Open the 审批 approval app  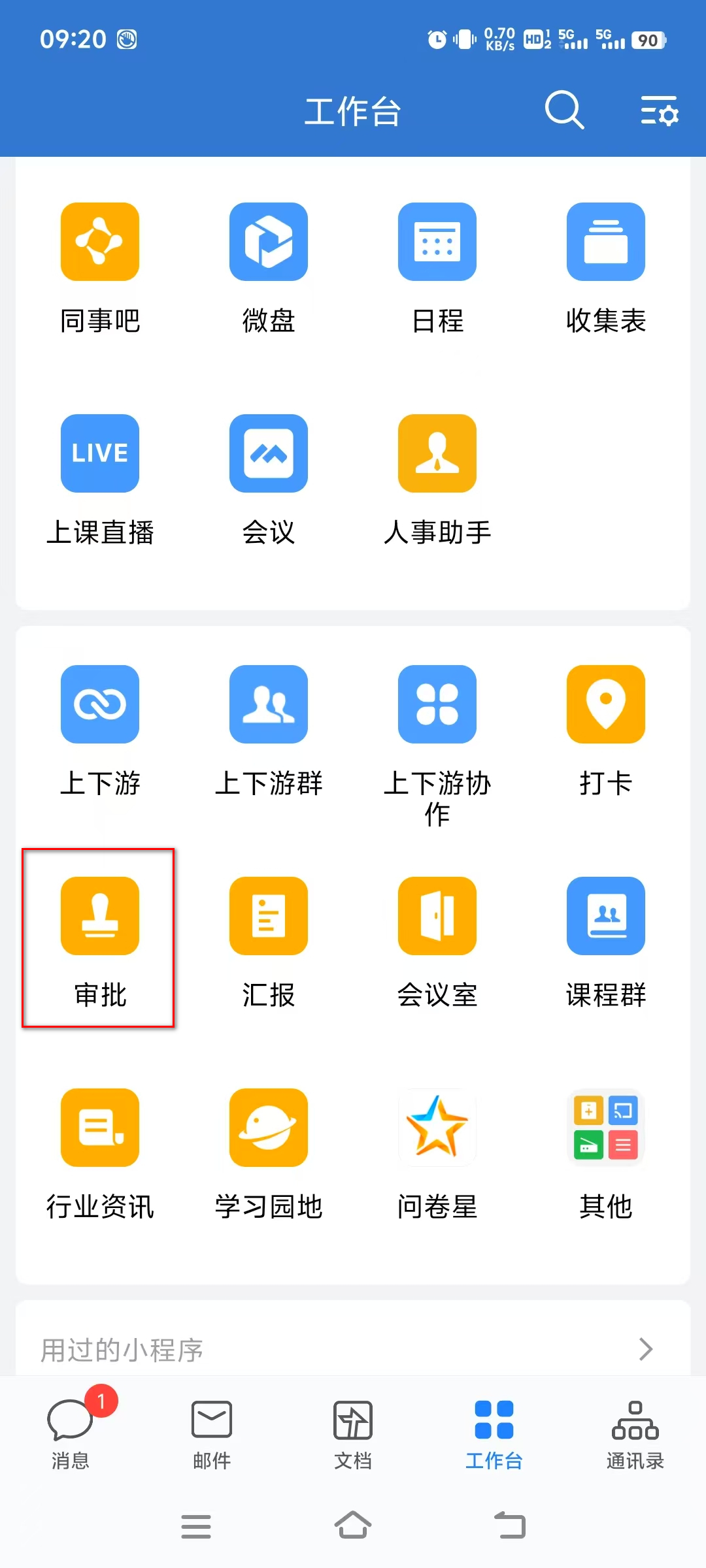pyautogui.click(x=100, y=917)
